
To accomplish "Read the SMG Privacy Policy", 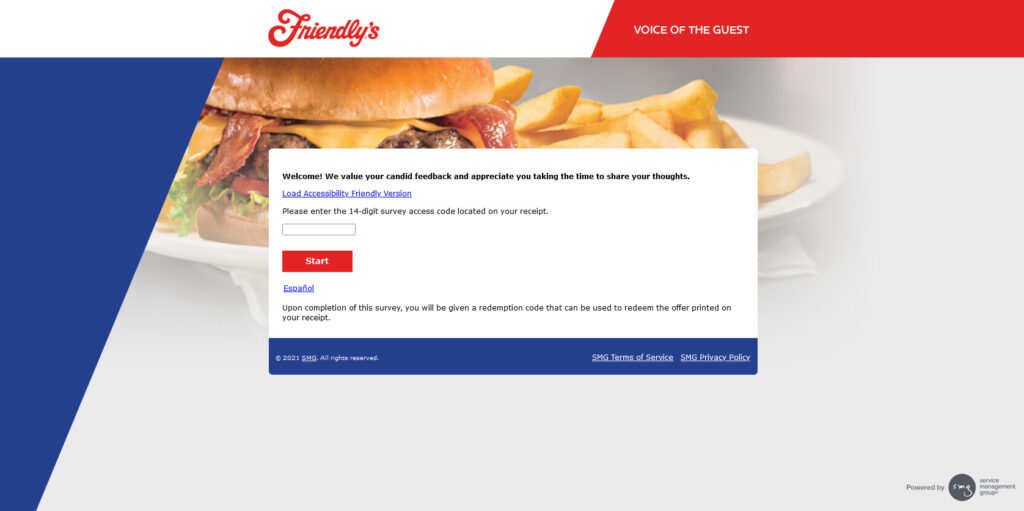I will tap(715, 357).
